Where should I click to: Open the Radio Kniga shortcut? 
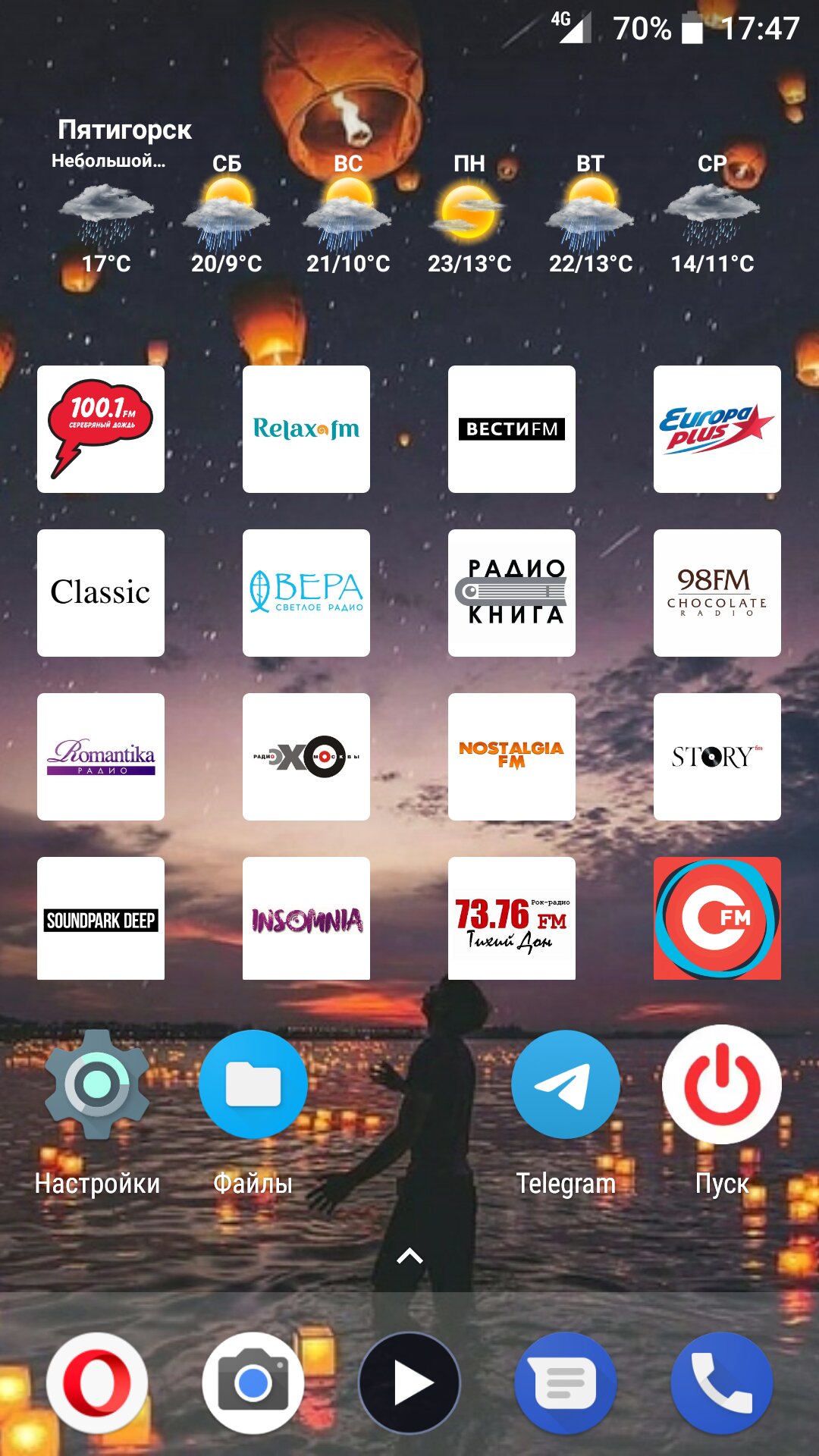[512, 593]
